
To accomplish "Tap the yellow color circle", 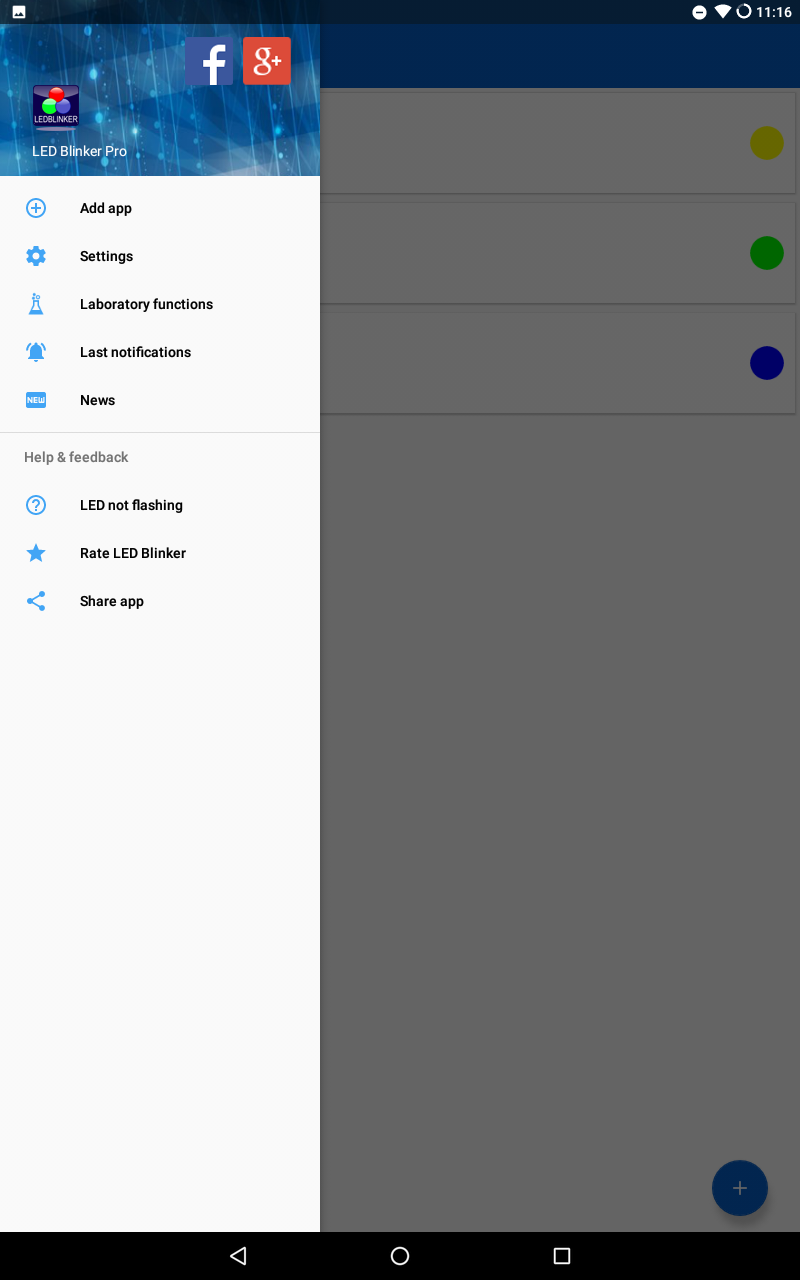I will point(767,143).
